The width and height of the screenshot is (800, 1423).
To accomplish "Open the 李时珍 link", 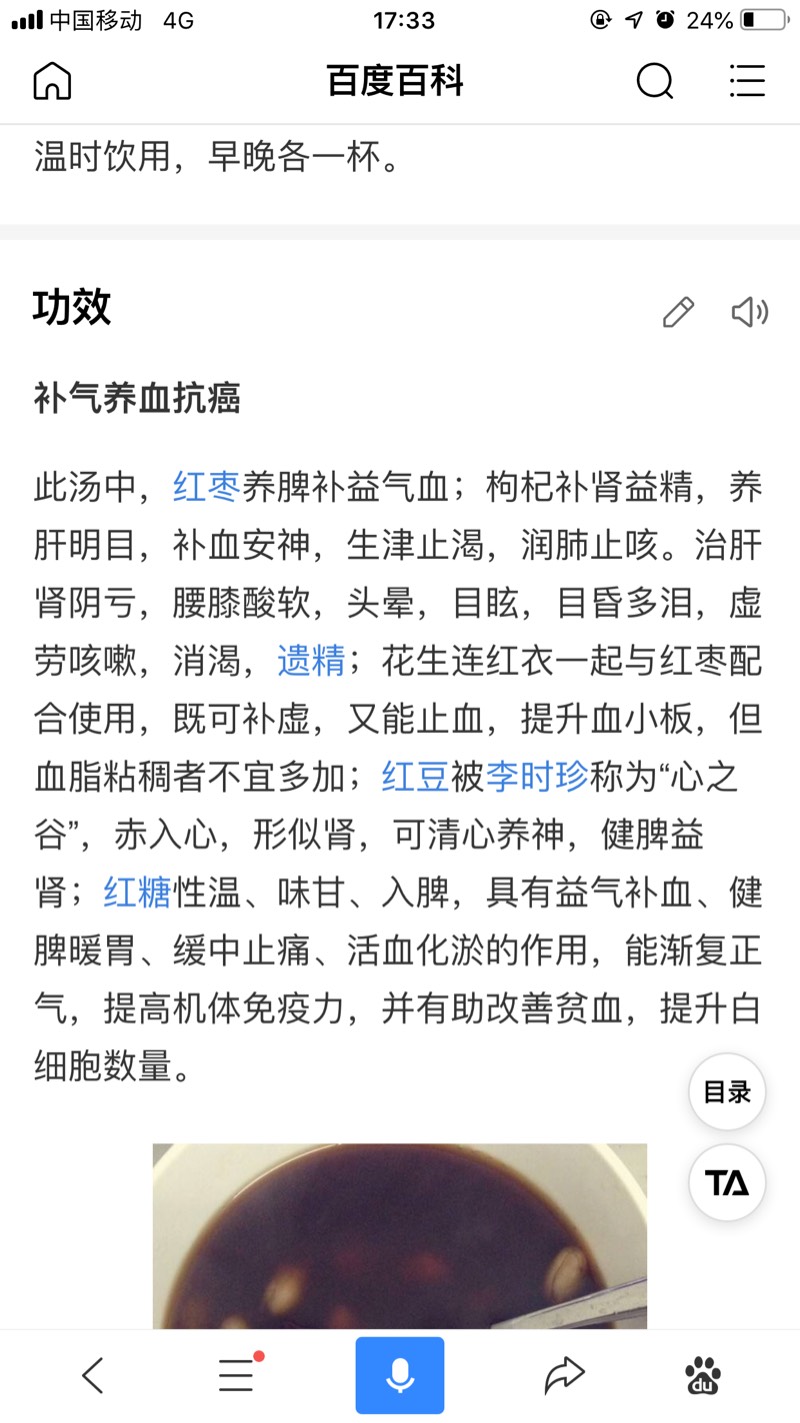I will click(537, 777).
